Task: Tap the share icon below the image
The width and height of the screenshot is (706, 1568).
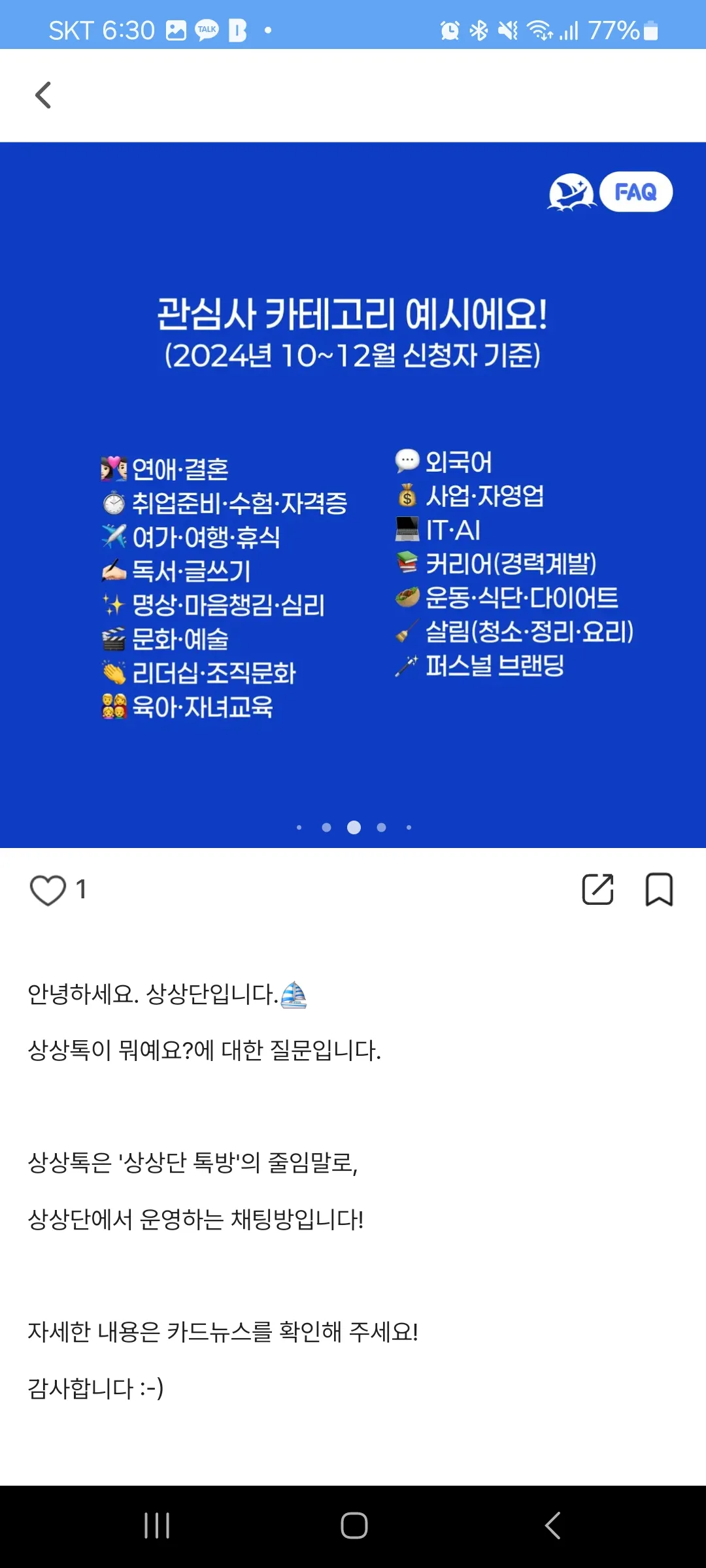Action: pos(598,890)
